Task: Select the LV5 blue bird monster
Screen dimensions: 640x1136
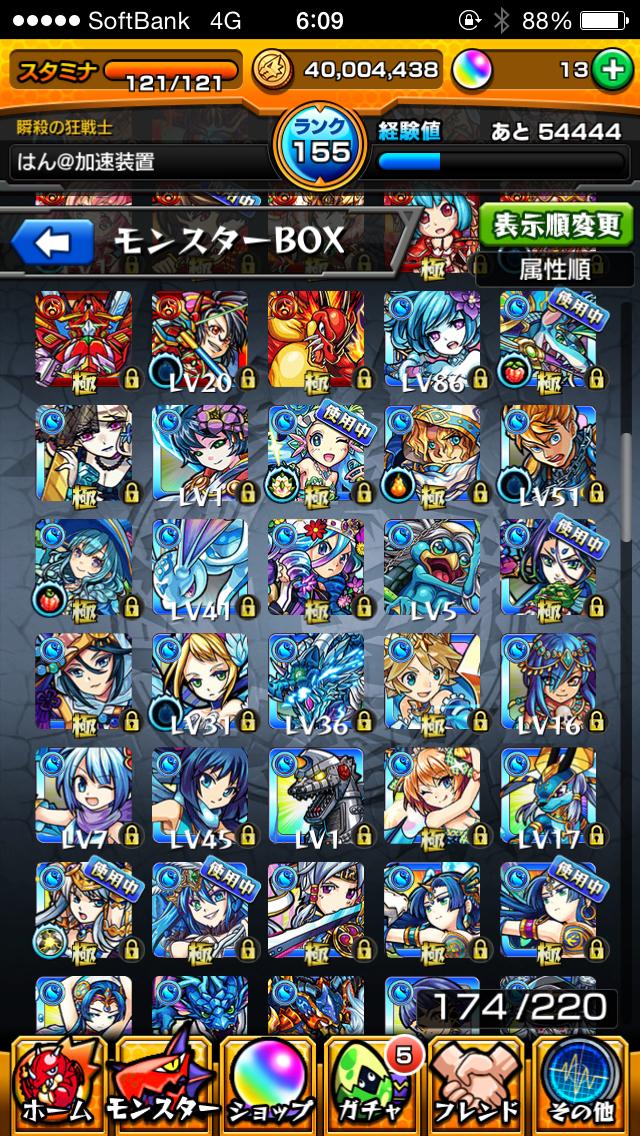Action: (432, 567)
